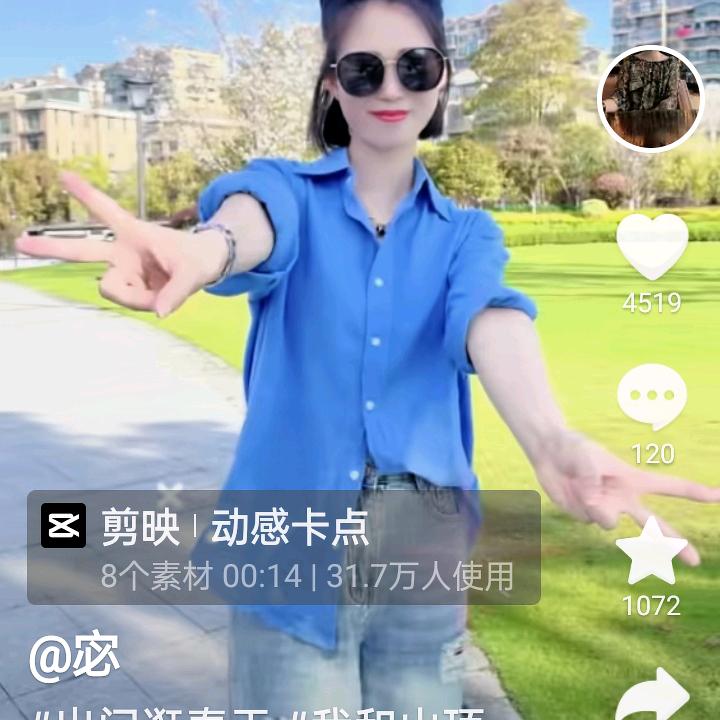Screen dimensions: 720x720
Task: Open the creator's @ username
Action: 75,657
